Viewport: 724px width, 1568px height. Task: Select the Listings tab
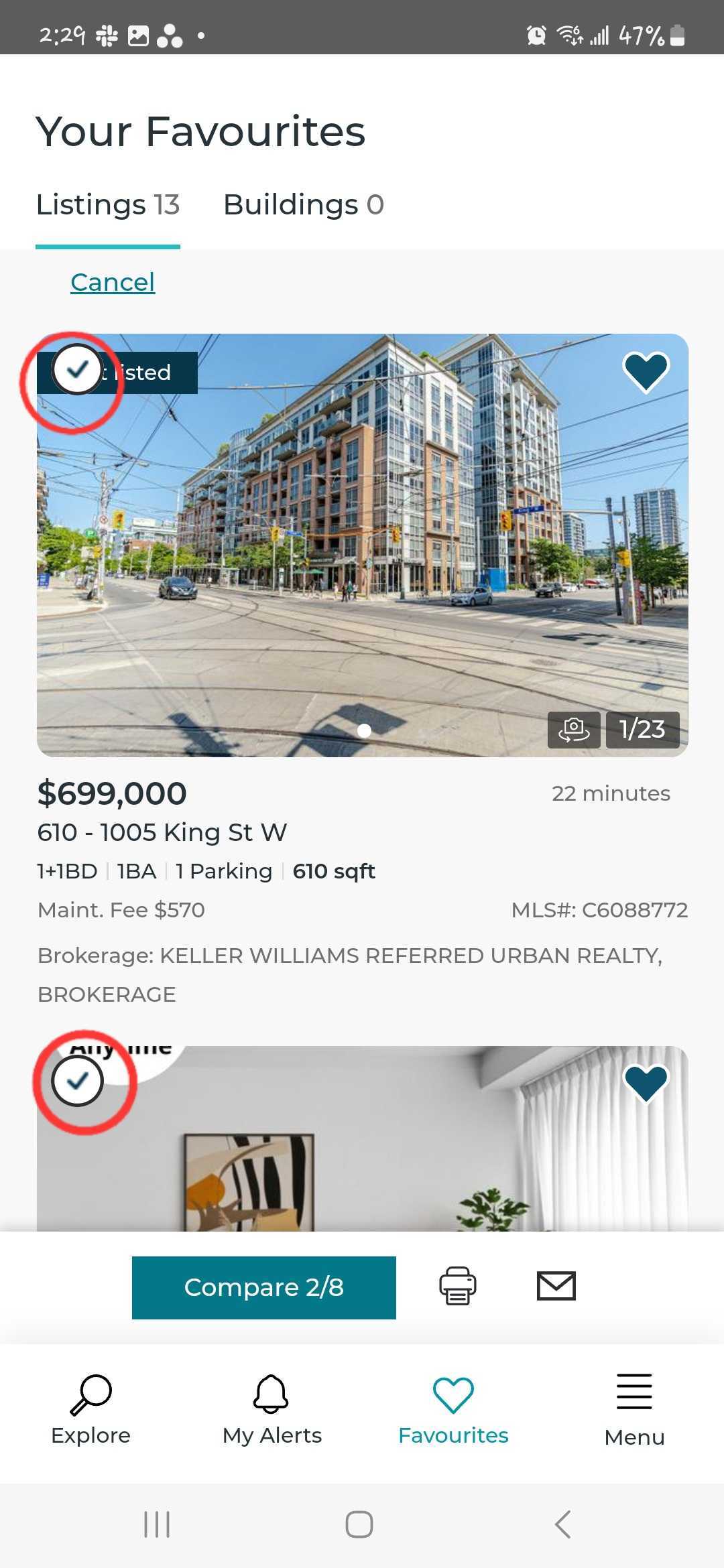(108, 205)
